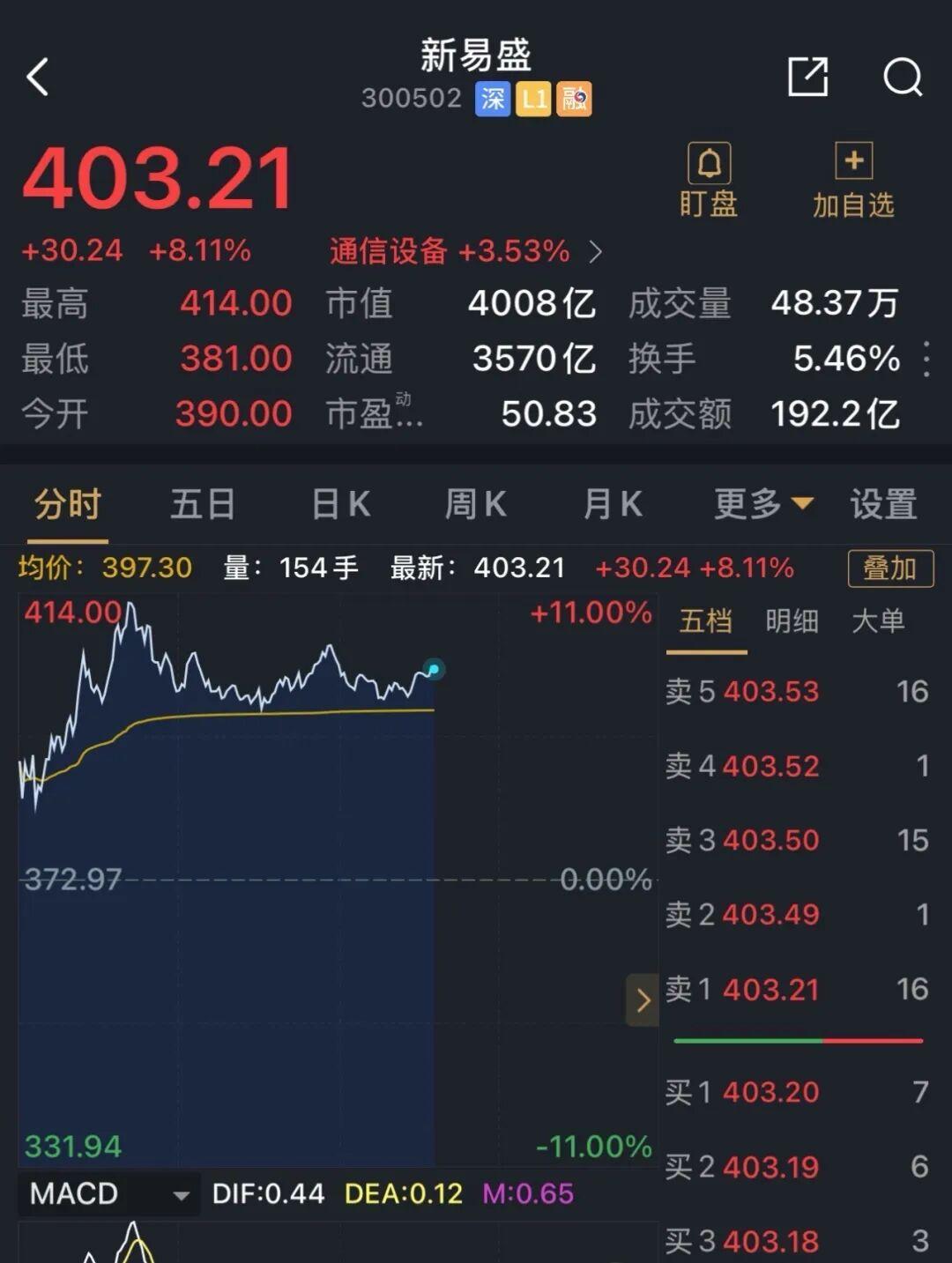This screenshot has height=1263, width=952.
Task: Click the chevron arrow beside the chart
Action: coord(643,1000)
